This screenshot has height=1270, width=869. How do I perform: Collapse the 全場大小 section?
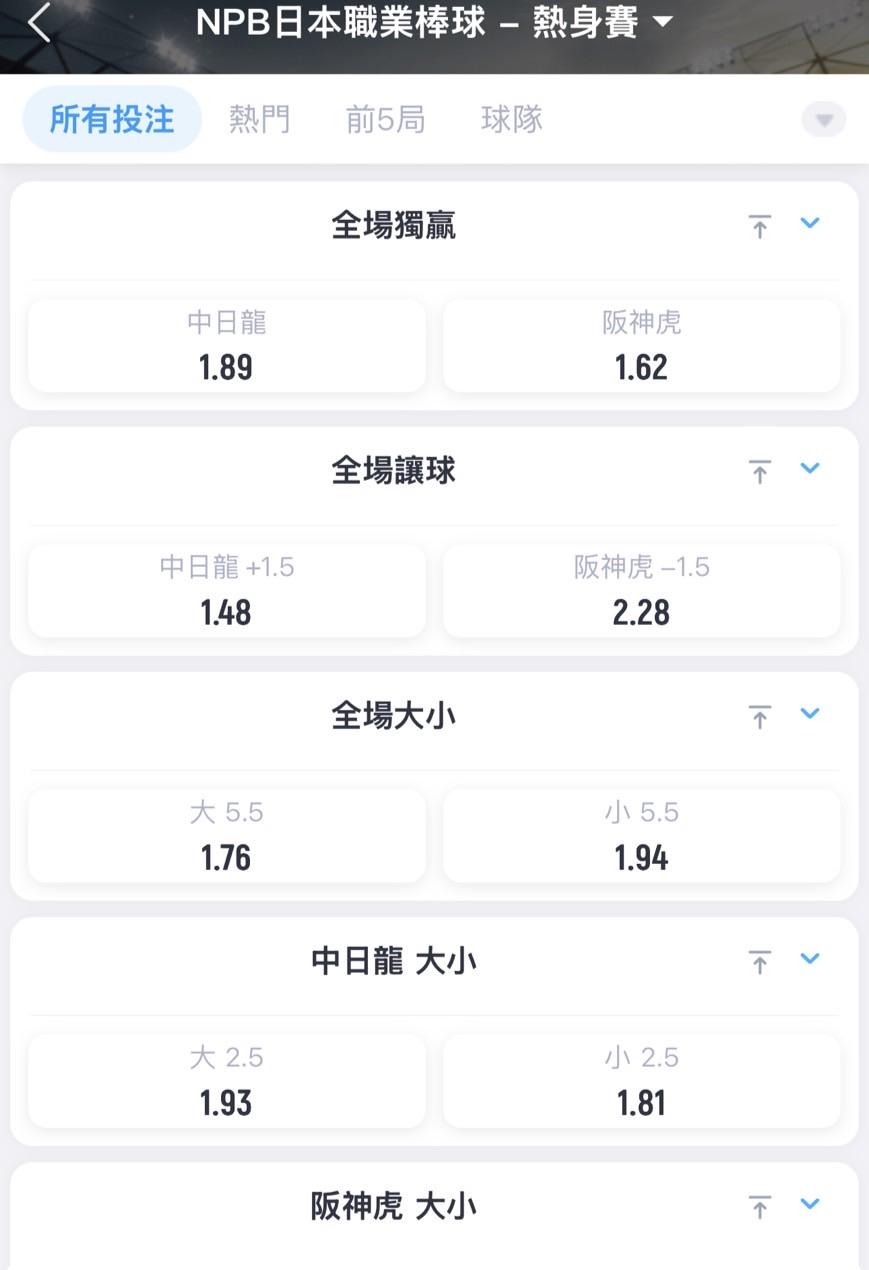pyautogui.click(x=810, y=713)
